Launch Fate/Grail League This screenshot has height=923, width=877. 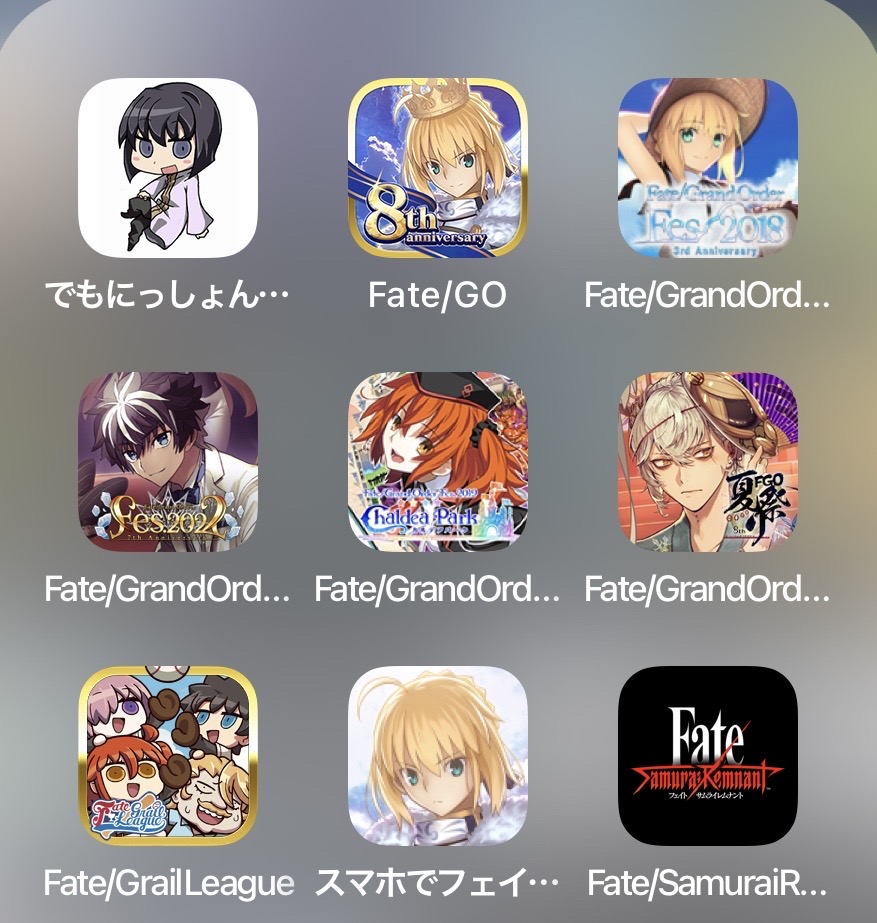[168, 756]
